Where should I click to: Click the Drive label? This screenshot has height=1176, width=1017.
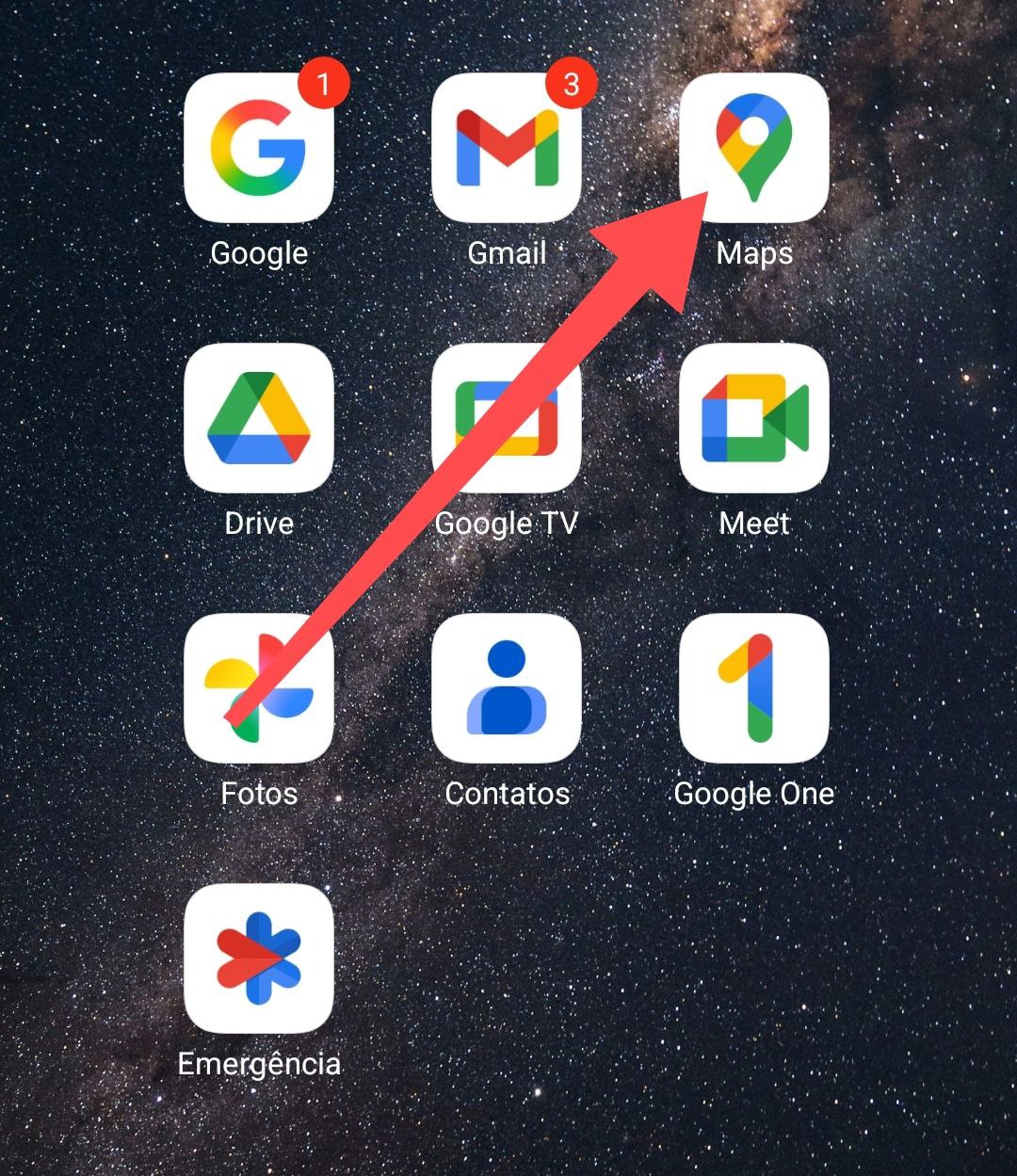coord(259,524)
